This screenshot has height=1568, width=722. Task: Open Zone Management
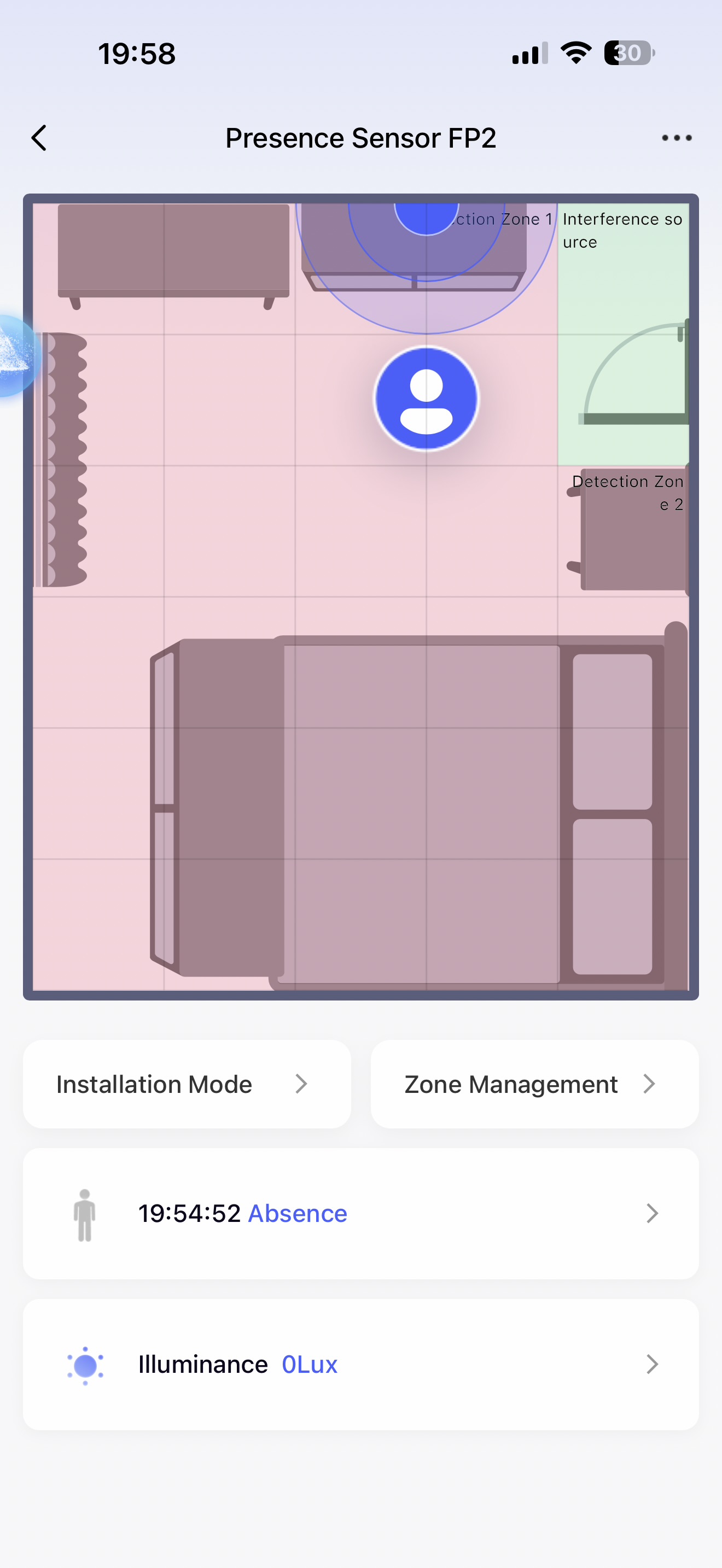(534, 1084)
